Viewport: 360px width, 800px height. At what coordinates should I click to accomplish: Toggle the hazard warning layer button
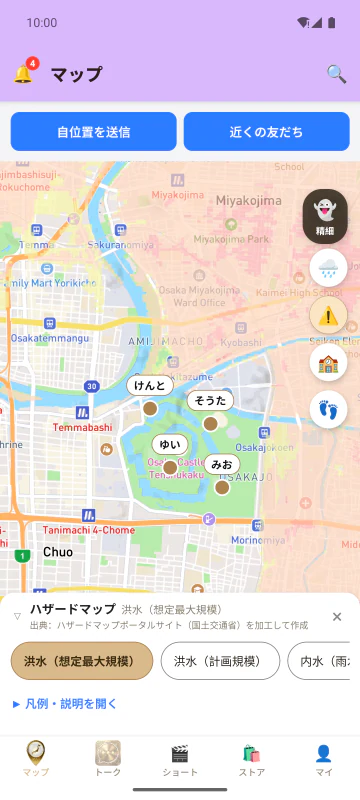[x=328, y=315]
